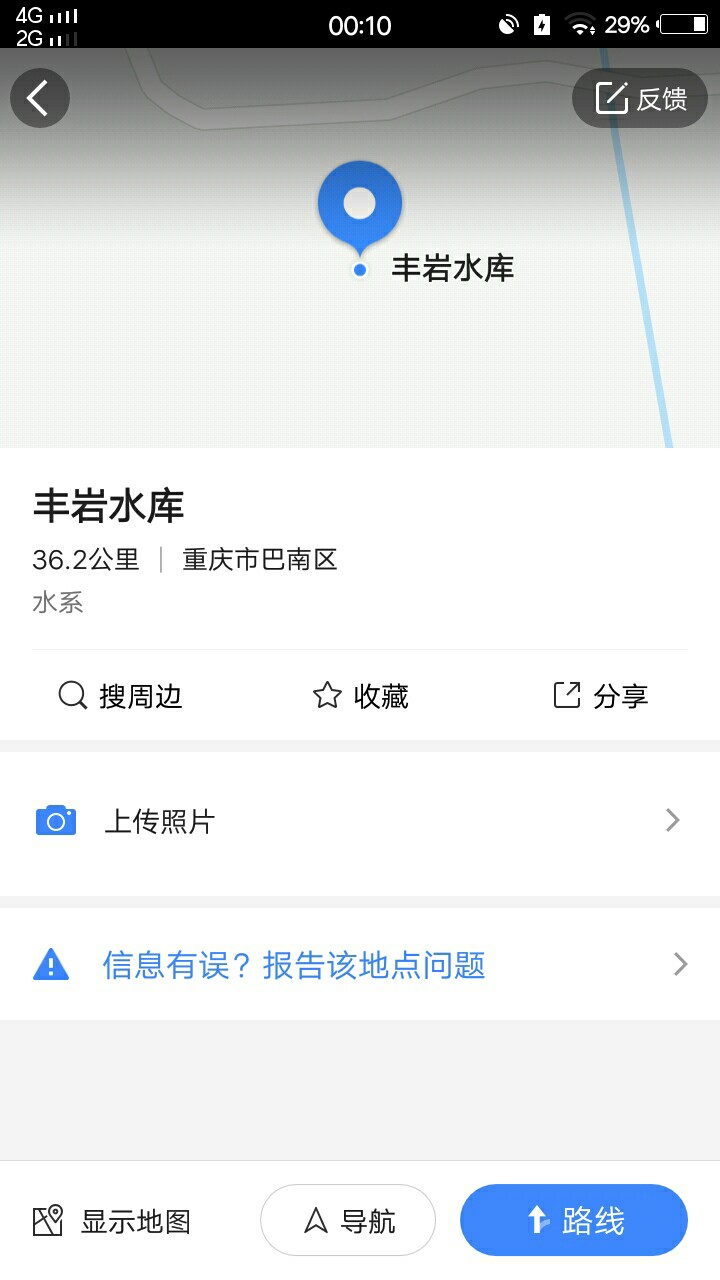Open the 上传照片 upload photo row
This screenshot has width=720, height=1280.
(360, 821)
